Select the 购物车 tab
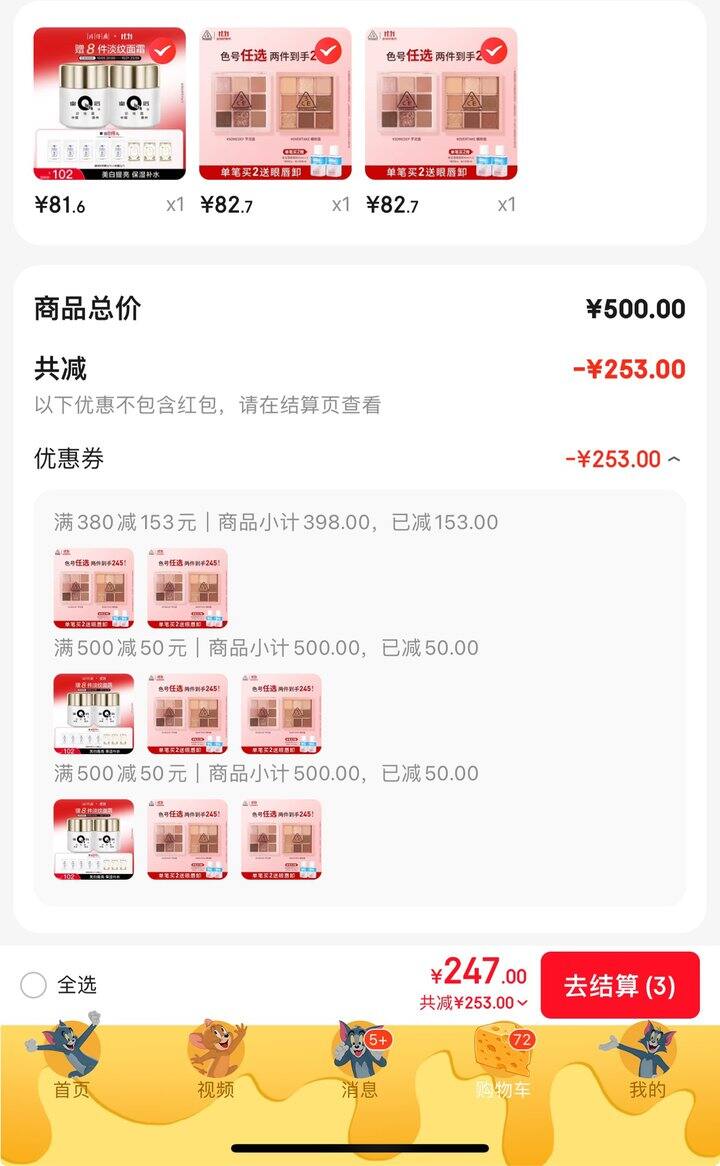The width and height of the screenshot is (720, 1166). (x=503, y=1060)
